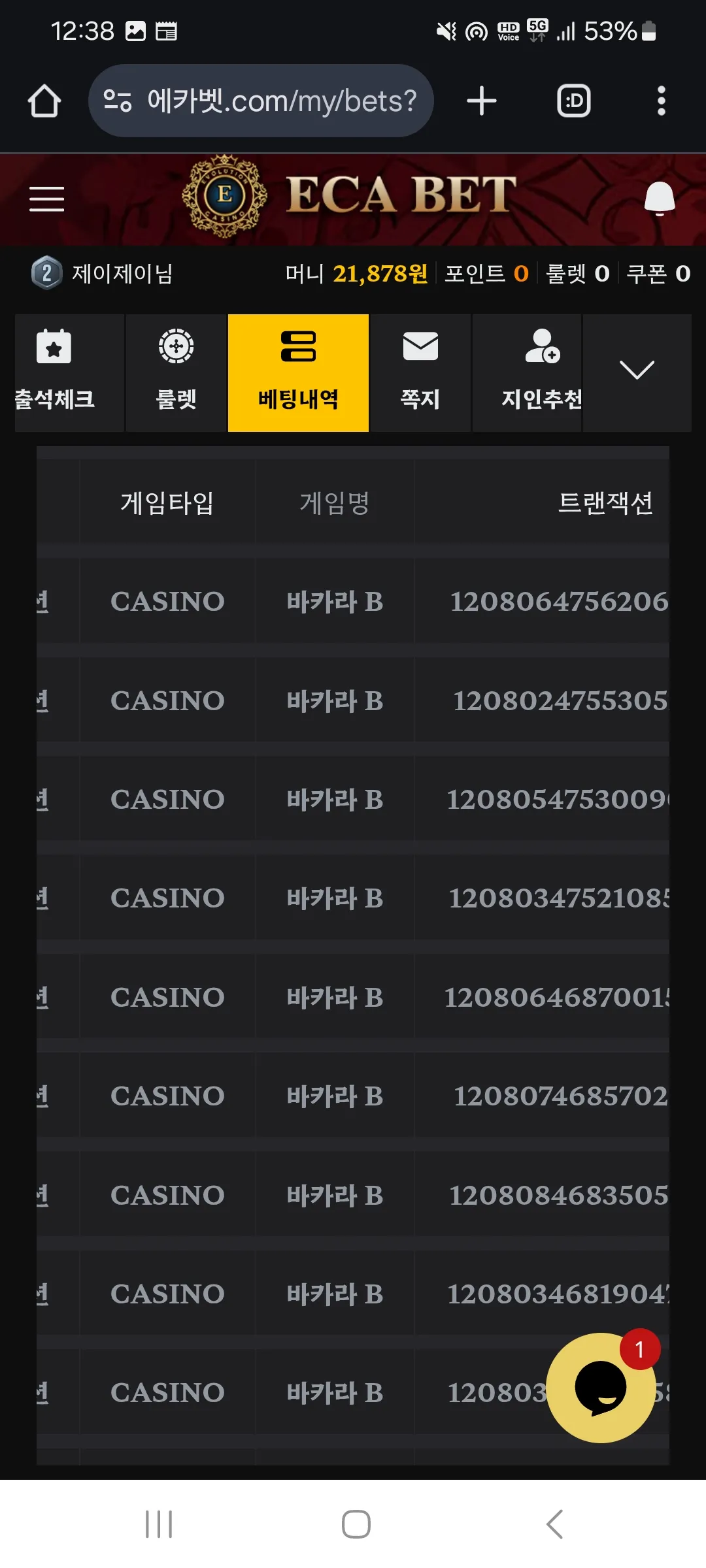Tap the URL address bar
This screenshot has height=1568, width=706.
pyautogui.click(x=261, y=101)
